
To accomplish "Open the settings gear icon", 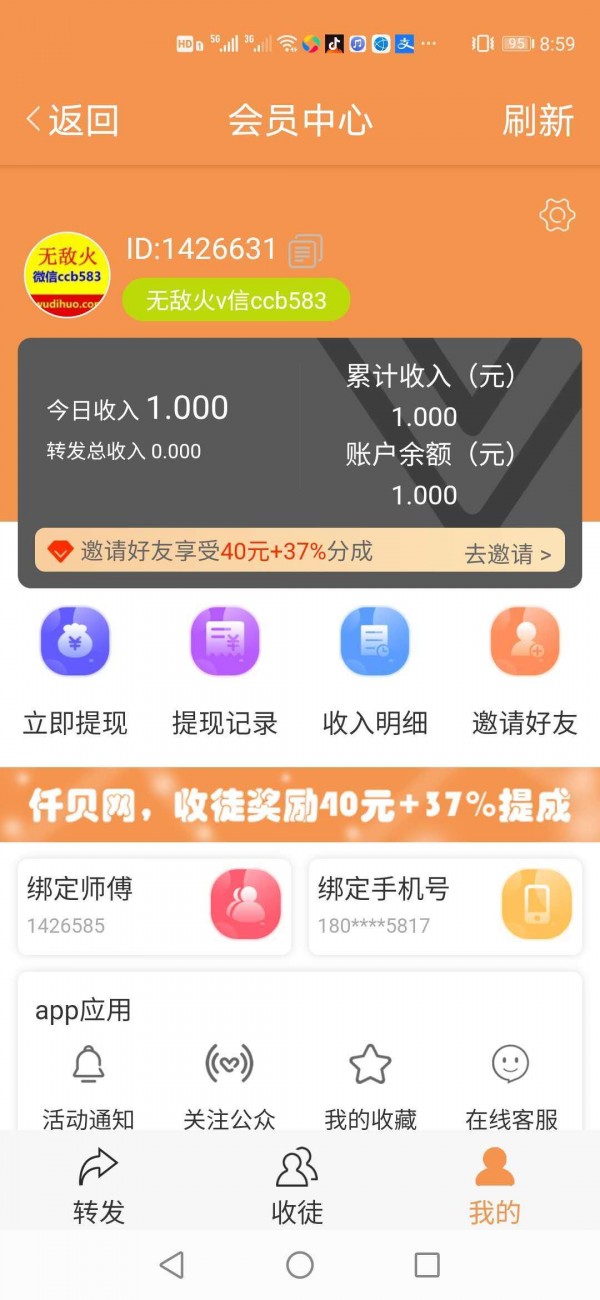I will (x=557, y=215).
